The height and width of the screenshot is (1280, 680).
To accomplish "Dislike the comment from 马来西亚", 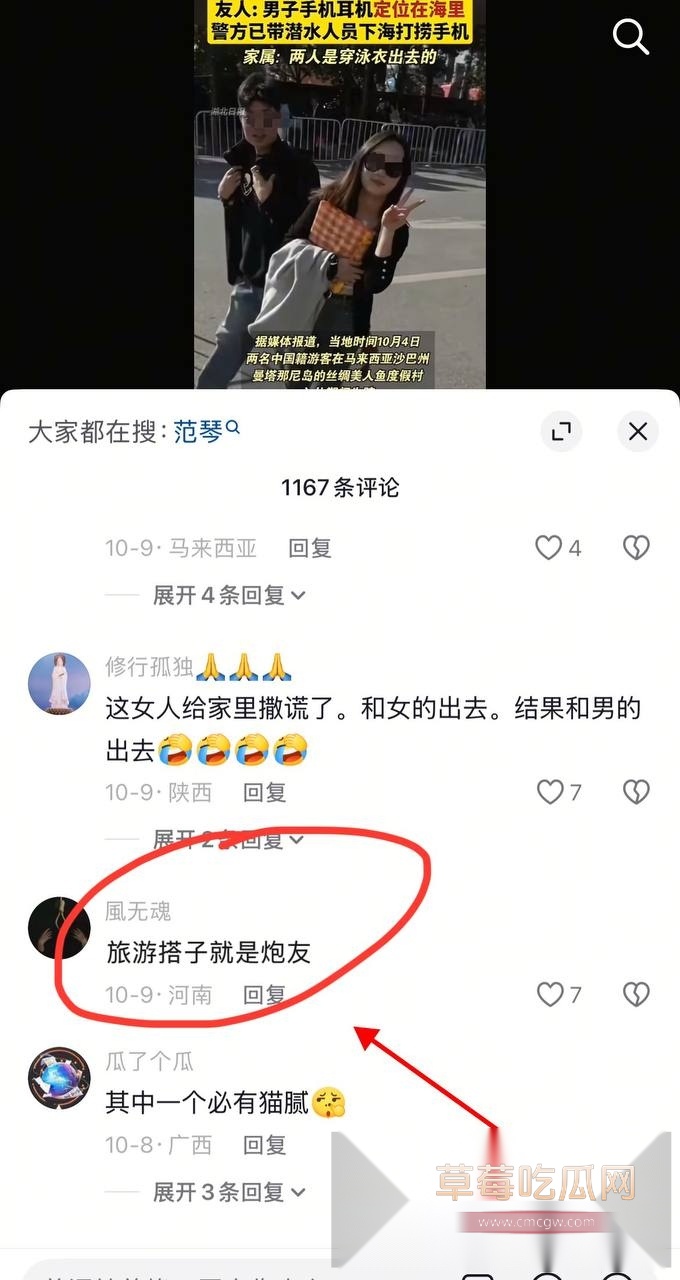I will click(x=636, y=547).
